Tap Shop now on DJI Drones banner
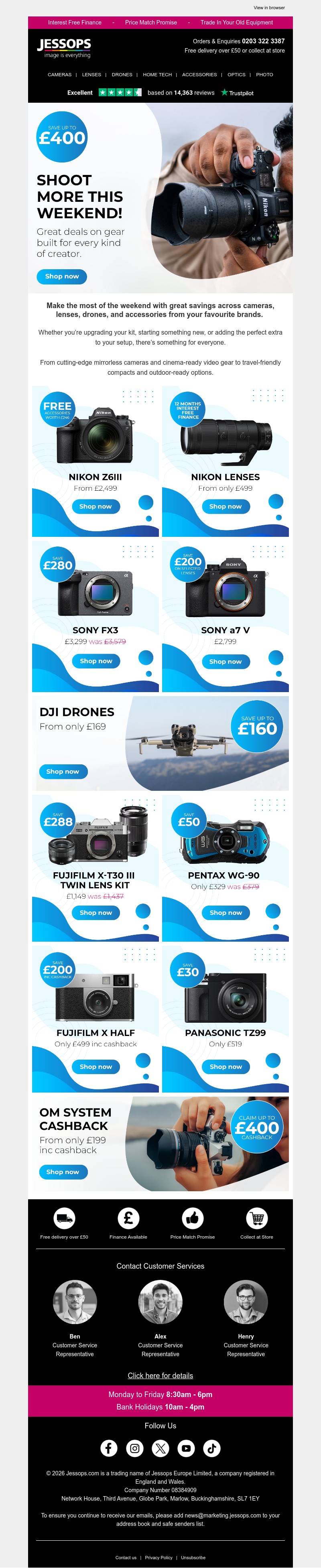 (x=63, y=771)
